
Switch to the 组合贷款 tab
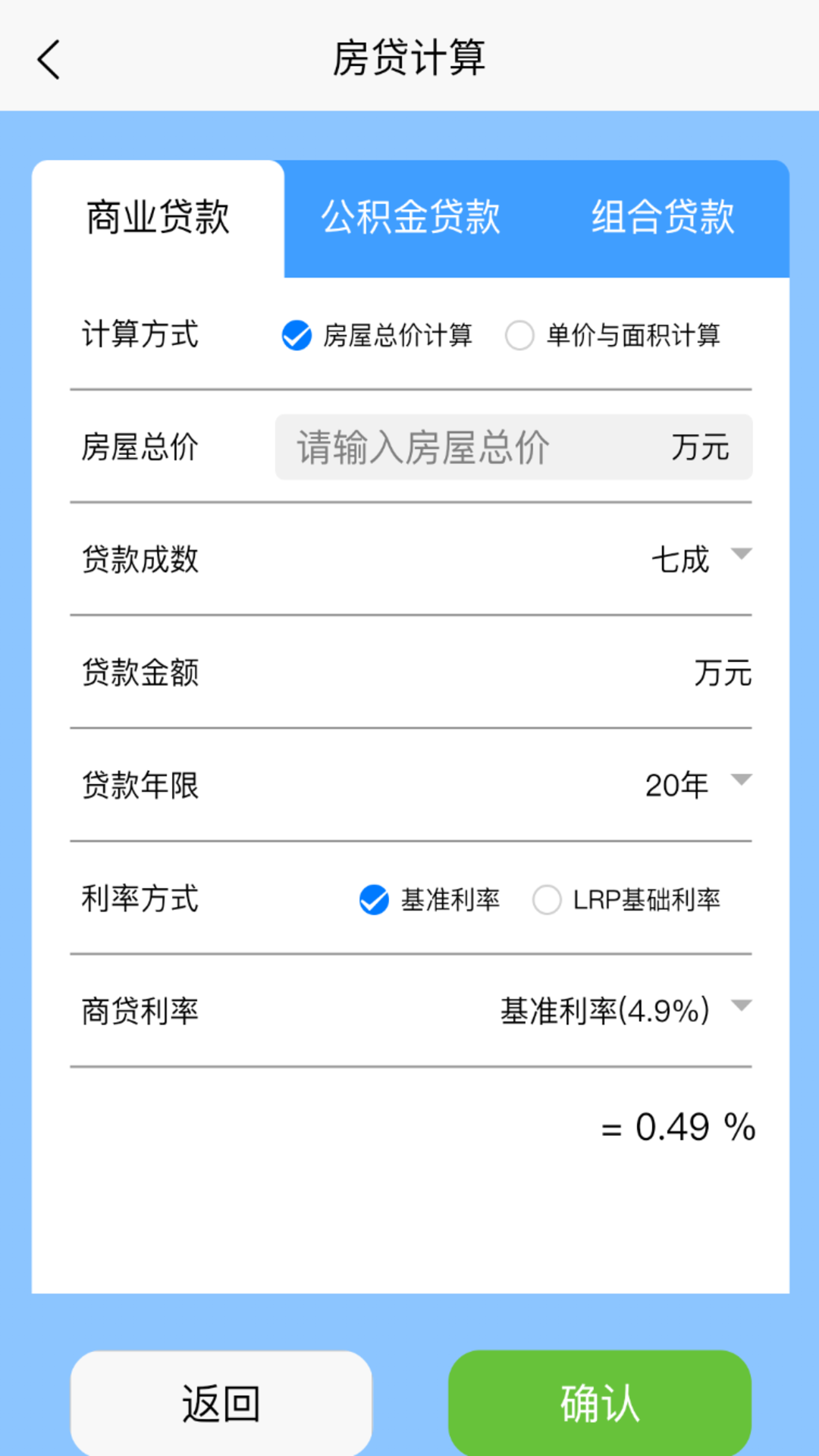[663, 218]
